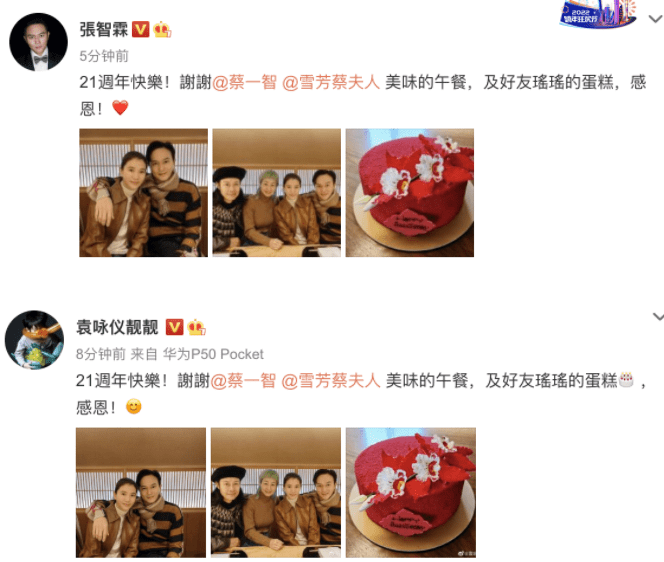664x562 pixels.
Task: View group photo in 袁咏仪靓靓's post
Action: coord(275,492)
